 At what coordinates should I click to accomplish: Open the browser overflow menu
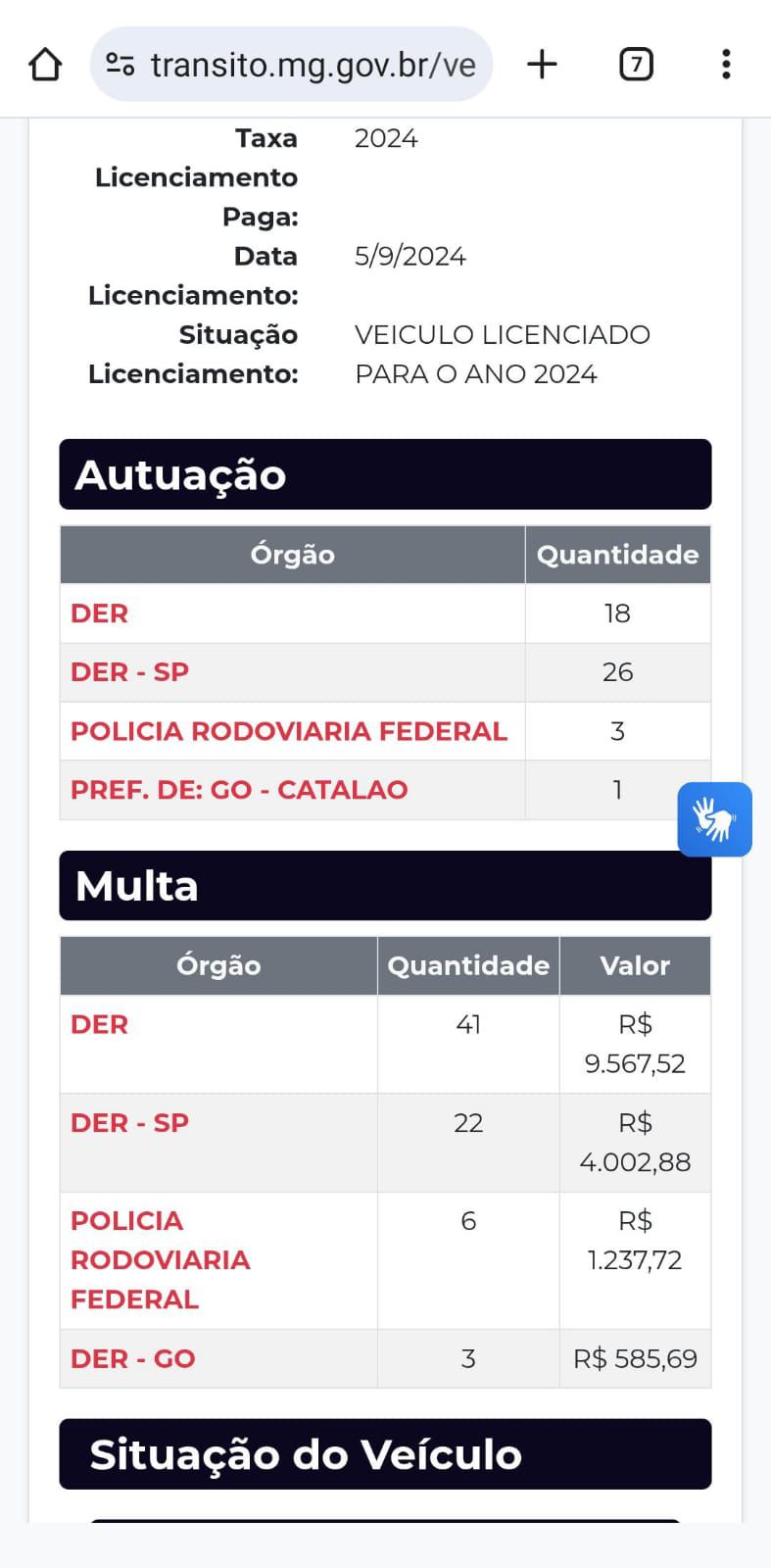coord(726,65)
